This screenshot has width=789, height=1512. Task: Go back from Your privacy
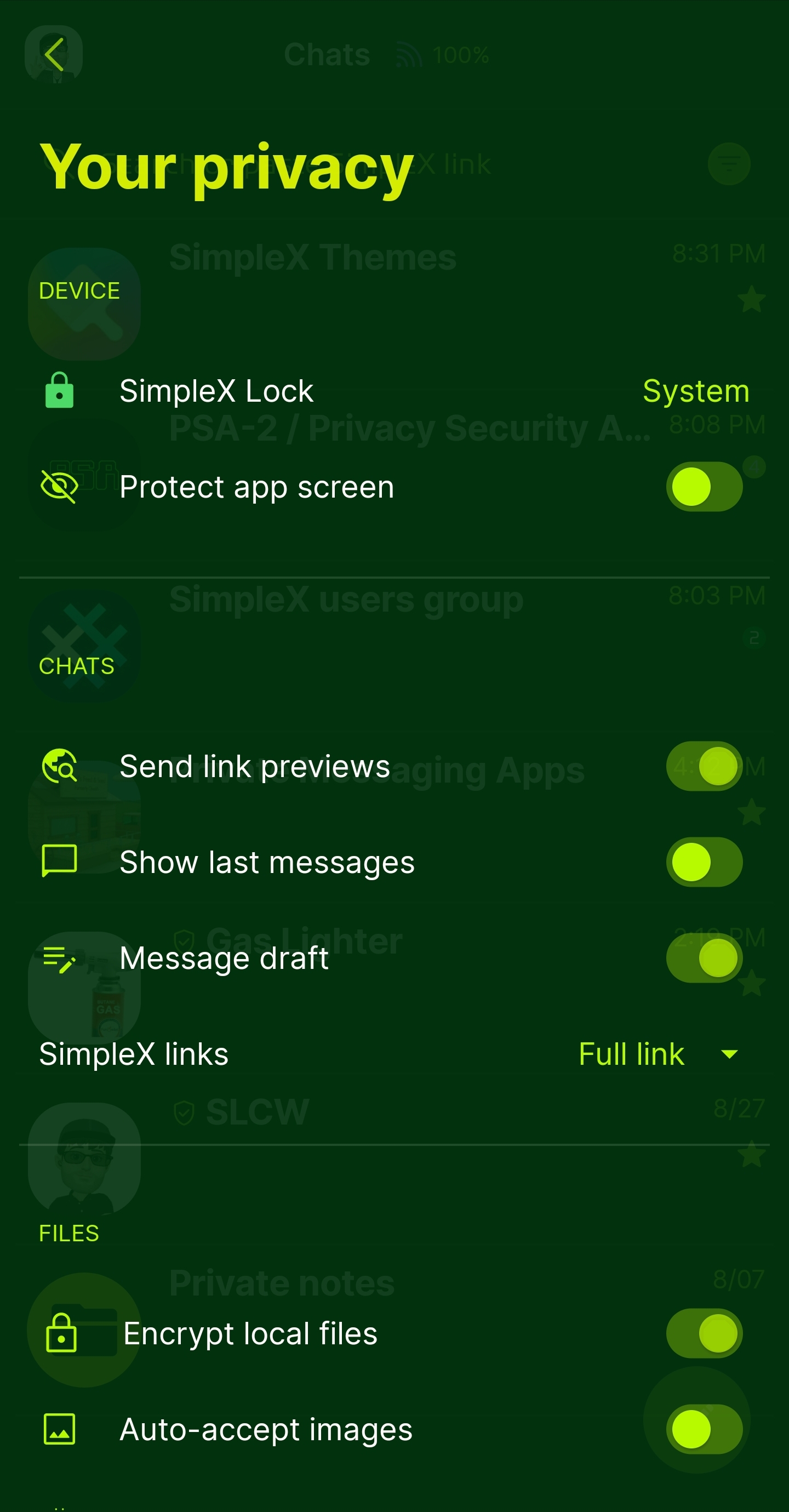(54, 55)
